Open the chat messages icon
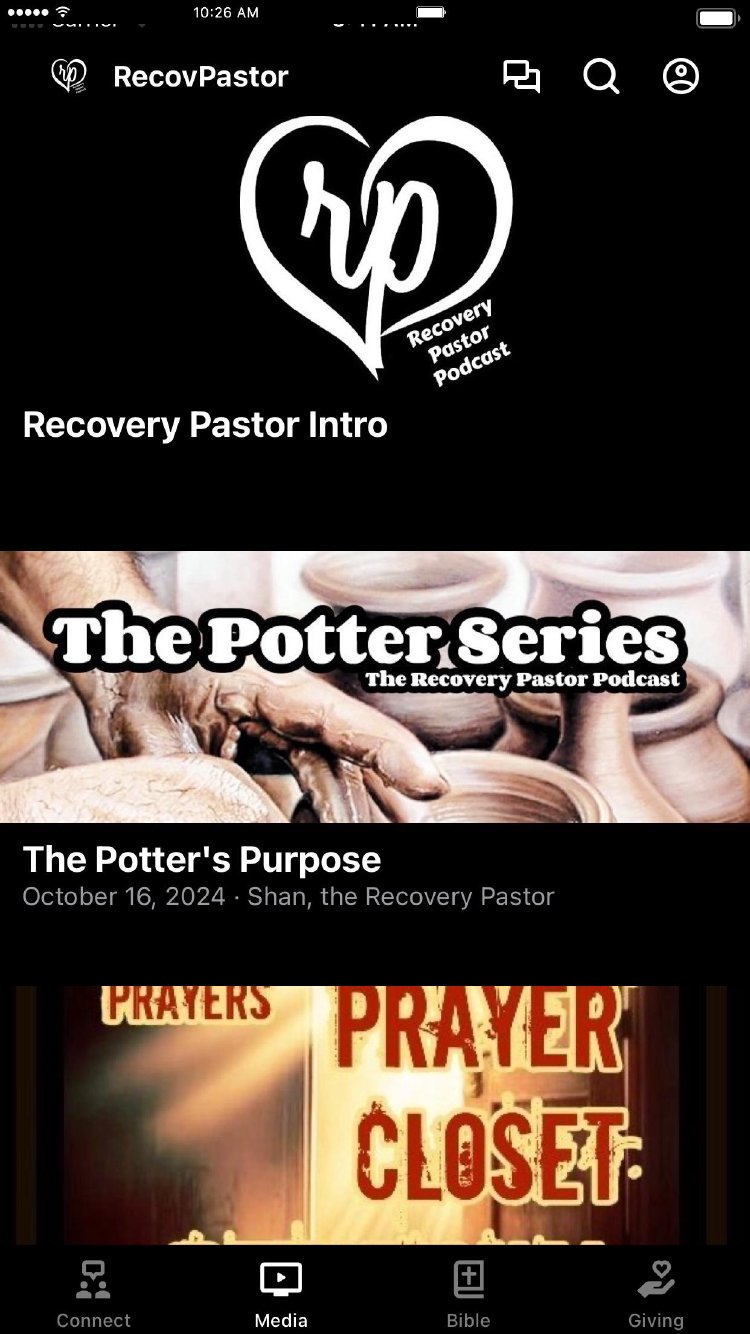The width and height of the screenshot is (750, 1334). [x=521, y=77]
